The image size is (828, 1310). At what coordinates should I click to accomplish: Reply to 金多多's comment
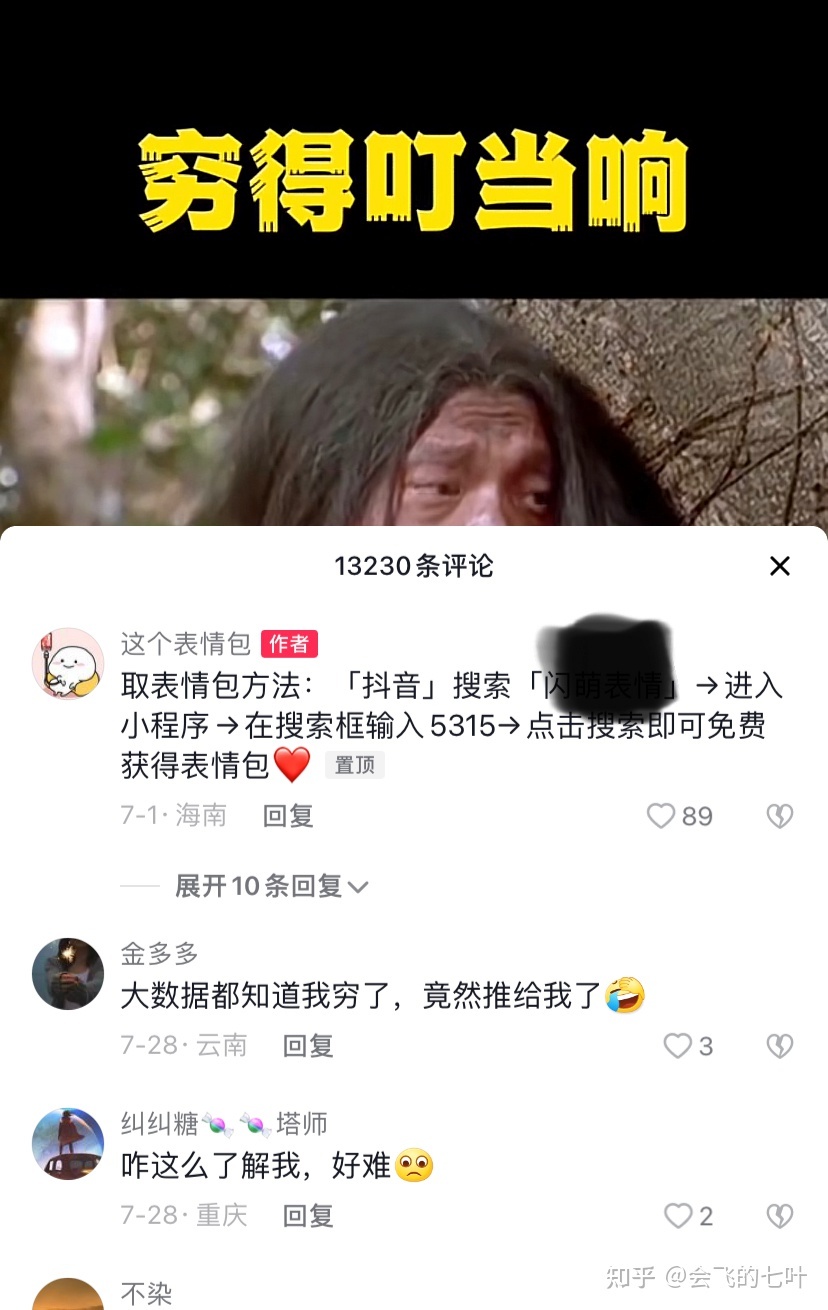[308, 1046]
